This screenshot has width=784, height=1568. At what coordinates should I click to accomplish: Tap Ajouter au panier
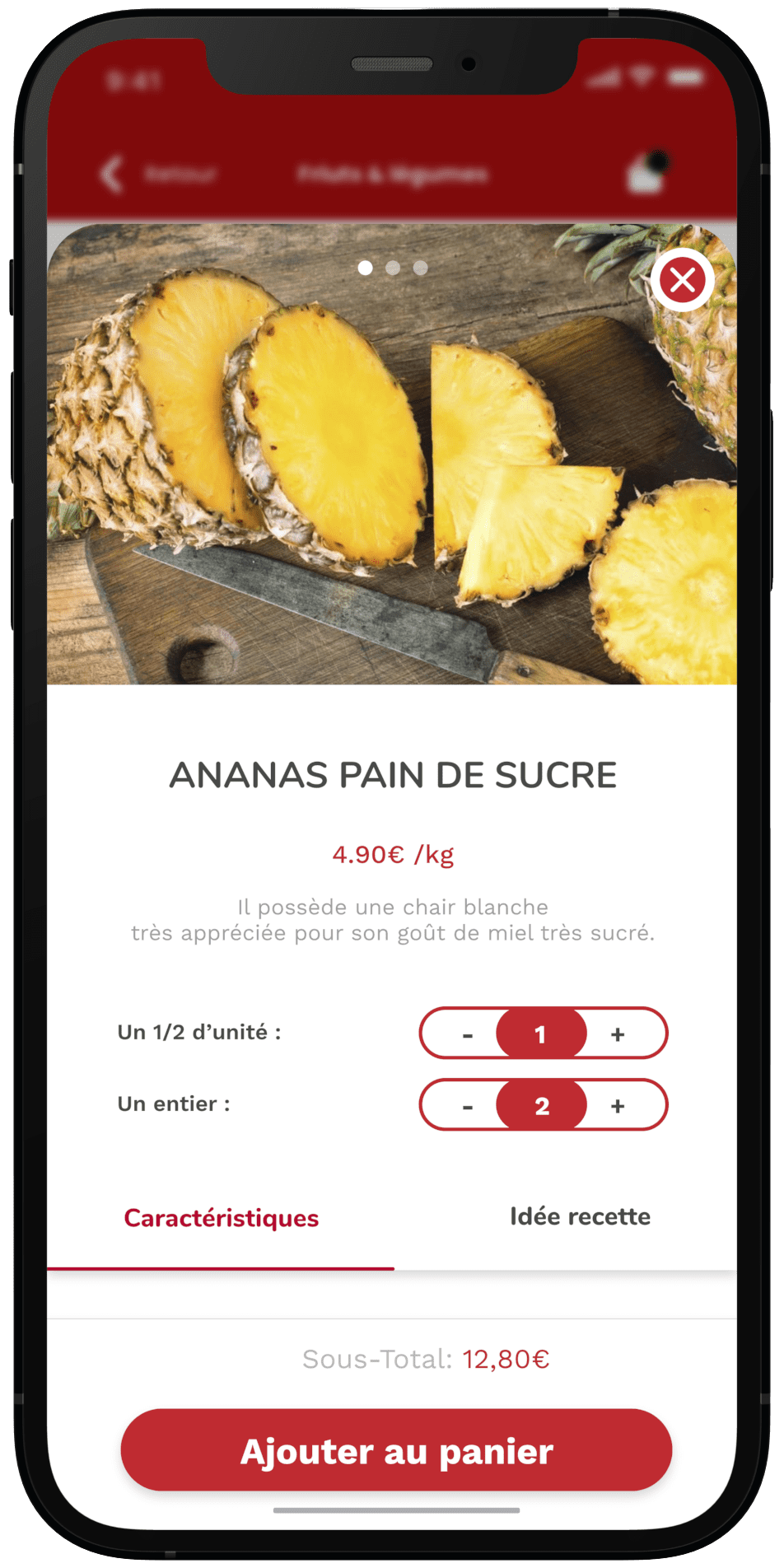coord(396,1450)
